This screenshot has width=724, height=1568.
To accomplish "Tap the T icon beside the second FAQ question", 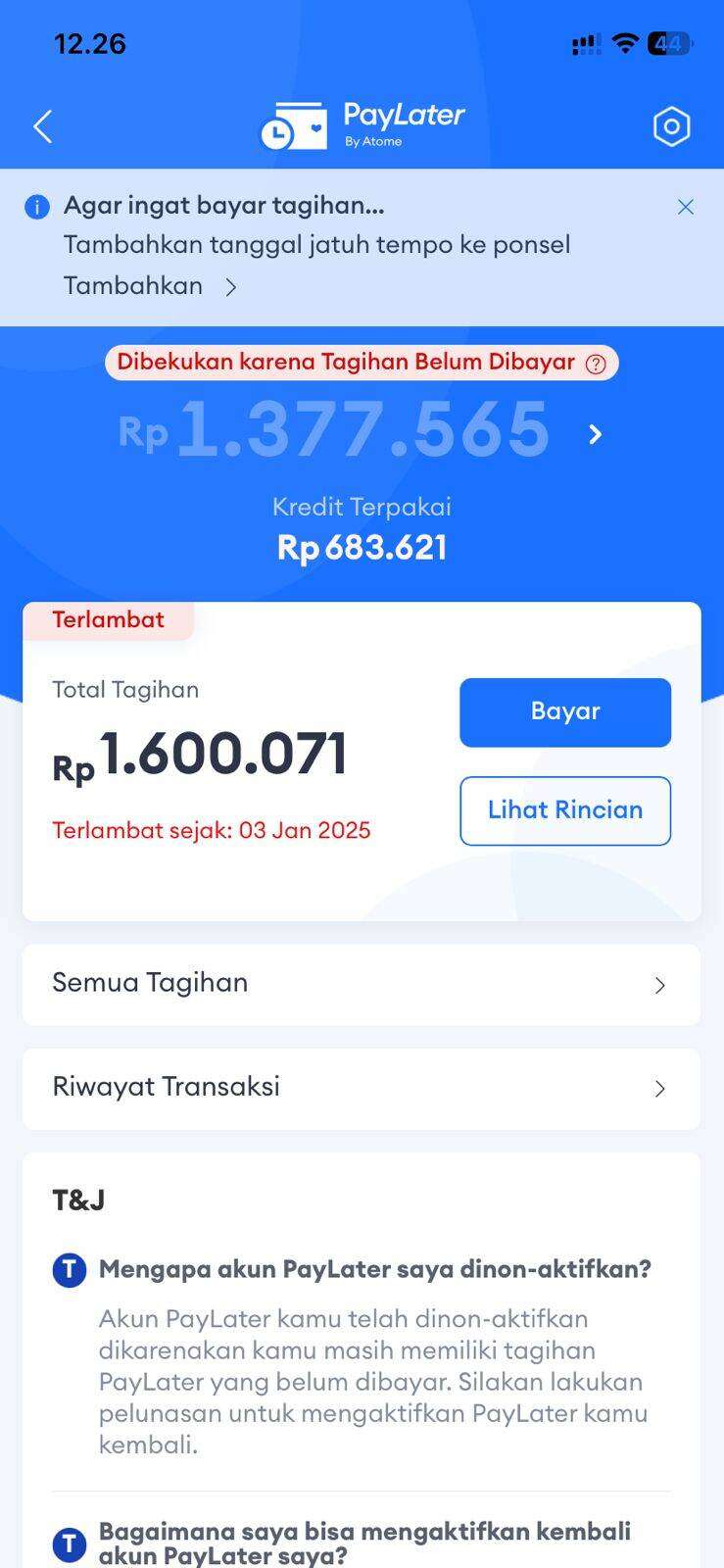I will (69, 1536).
